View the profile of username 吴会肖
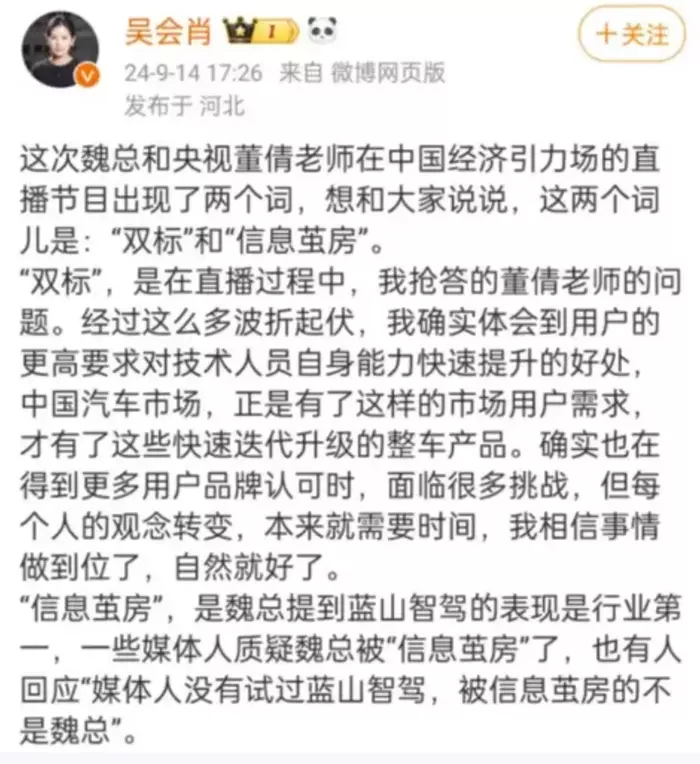The width and height of the screenshot is (700, 764). (x=167, y=31)
